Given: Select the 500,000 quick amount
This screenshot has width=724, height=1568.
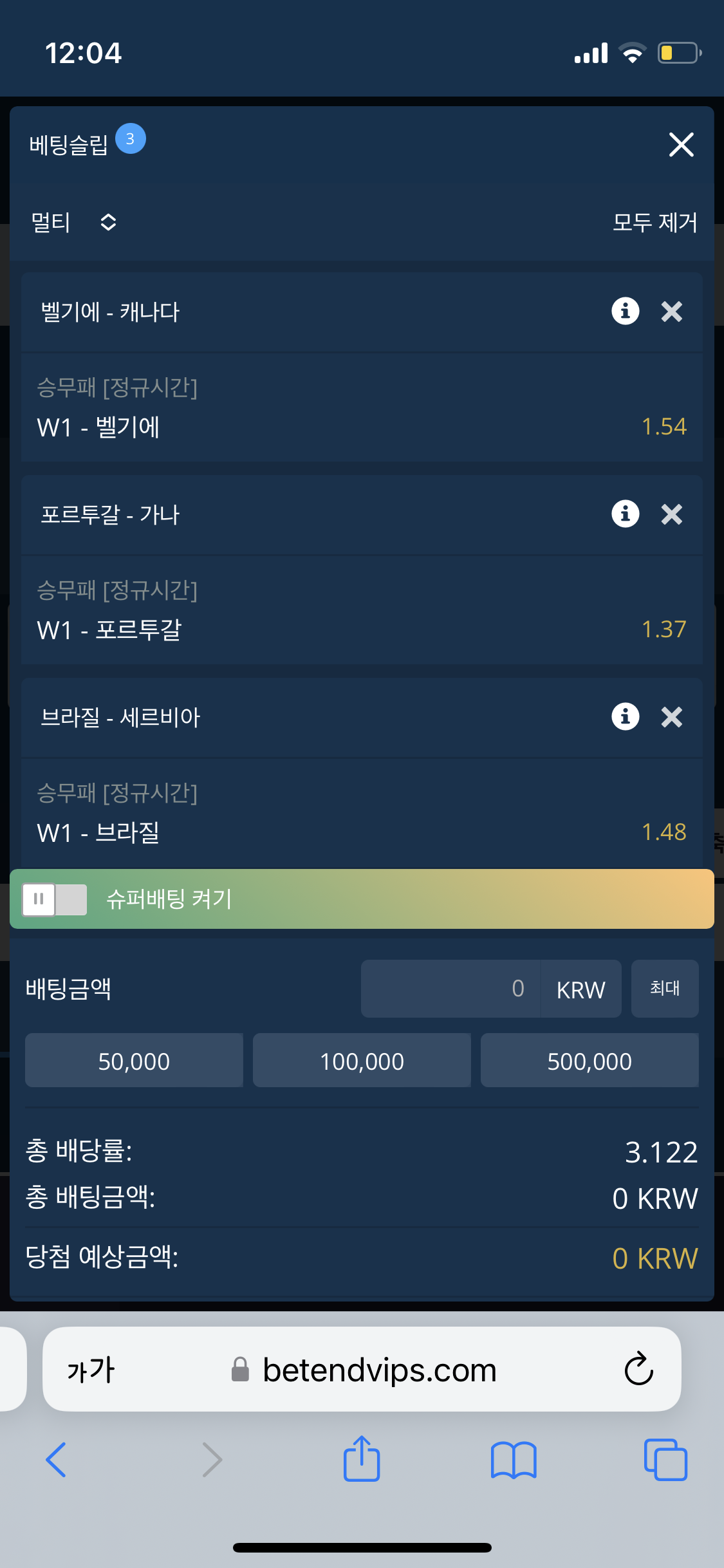Looking at the screenshot, I should pyautogui.click(x=589, y=1061).
